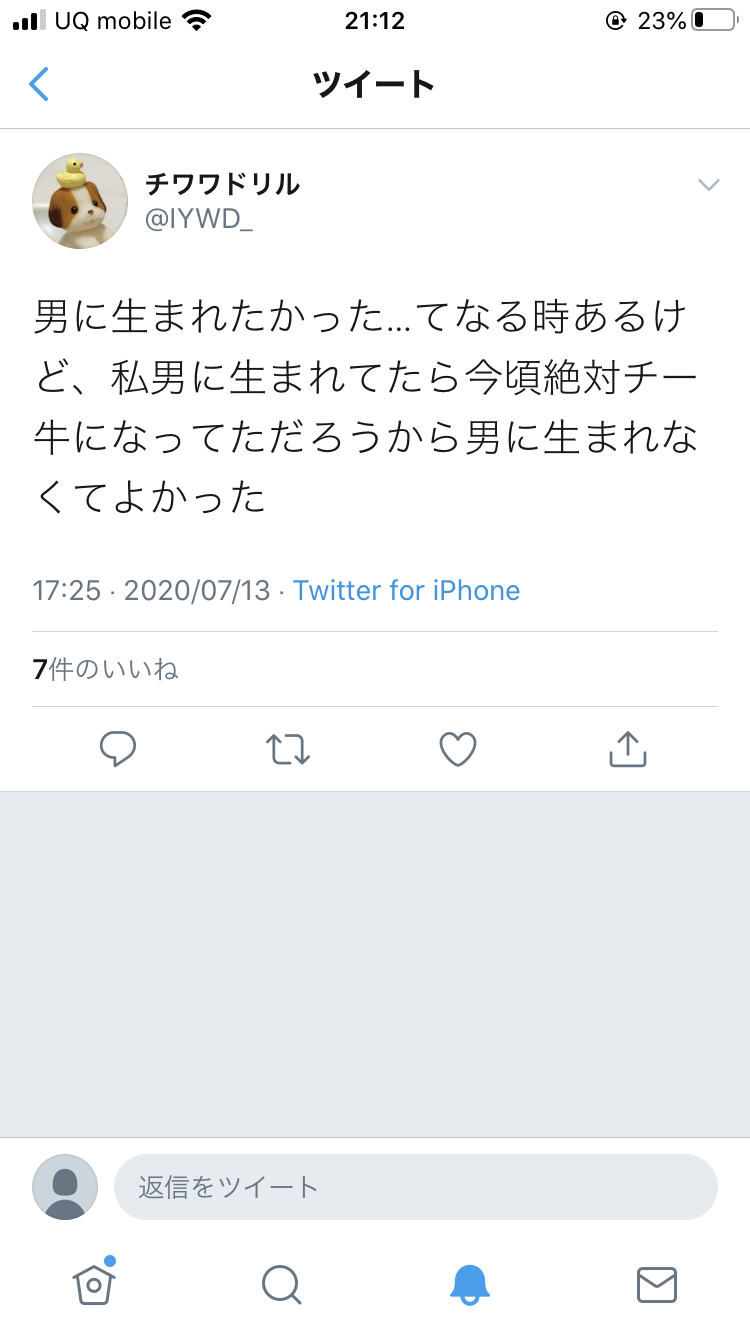Retweet this tweet
The width and height of the screenshot is (750, 1334).
click(288, 749)
